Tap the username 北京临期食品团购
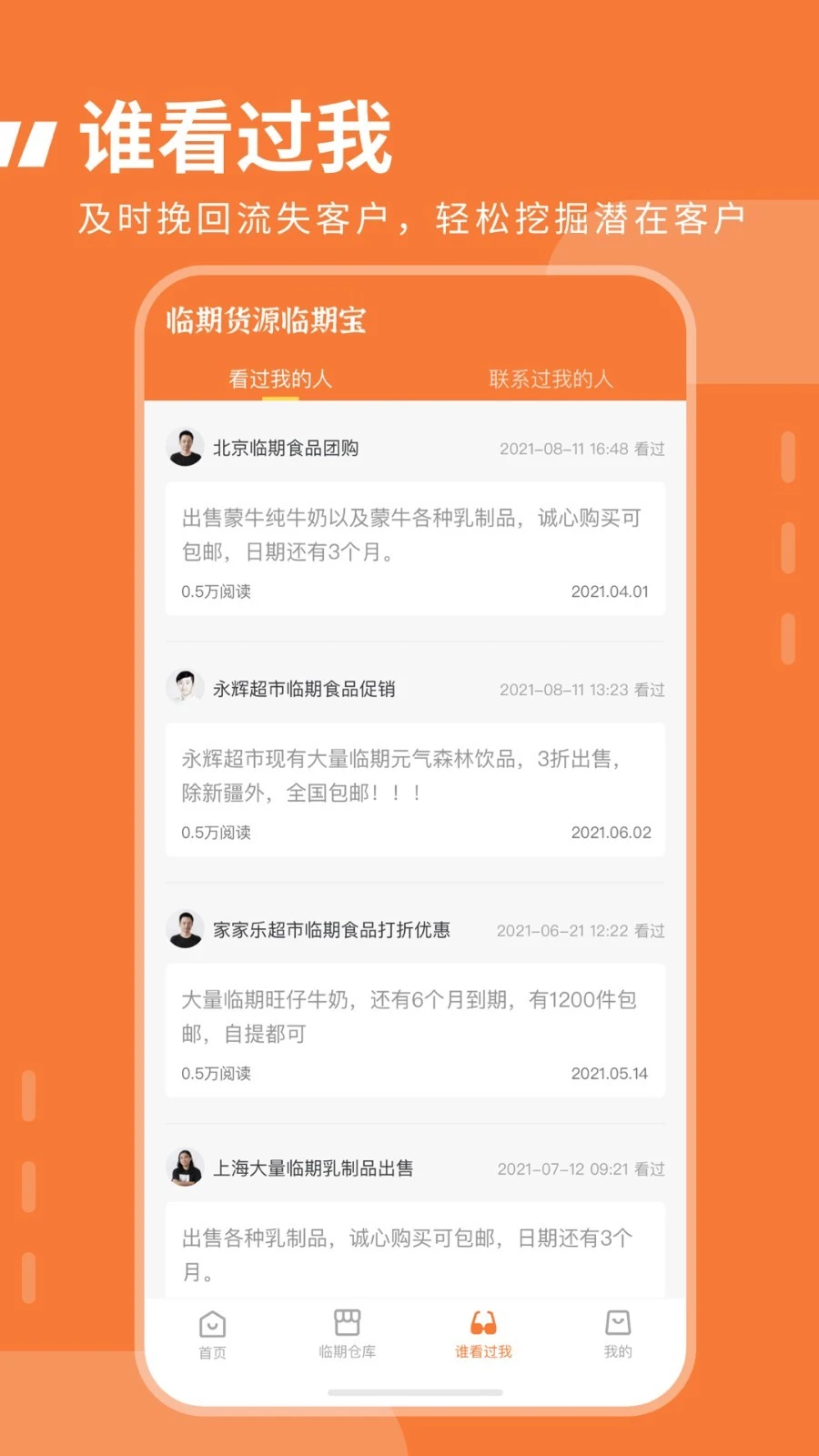The height and width of the screenshot is (1456, 819). pos(287,447)
